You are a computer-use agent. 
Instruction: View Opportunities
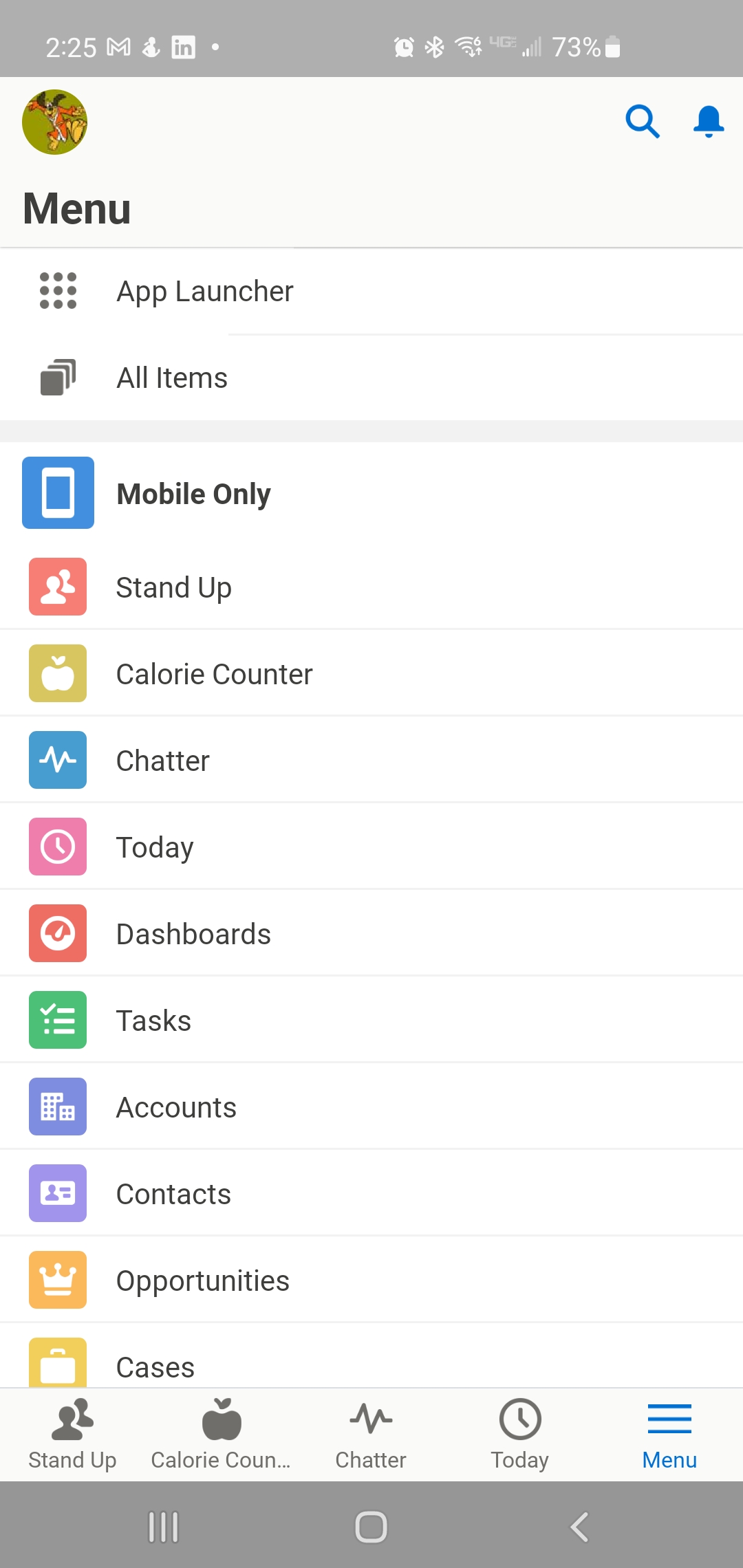tap(202, 1281)
